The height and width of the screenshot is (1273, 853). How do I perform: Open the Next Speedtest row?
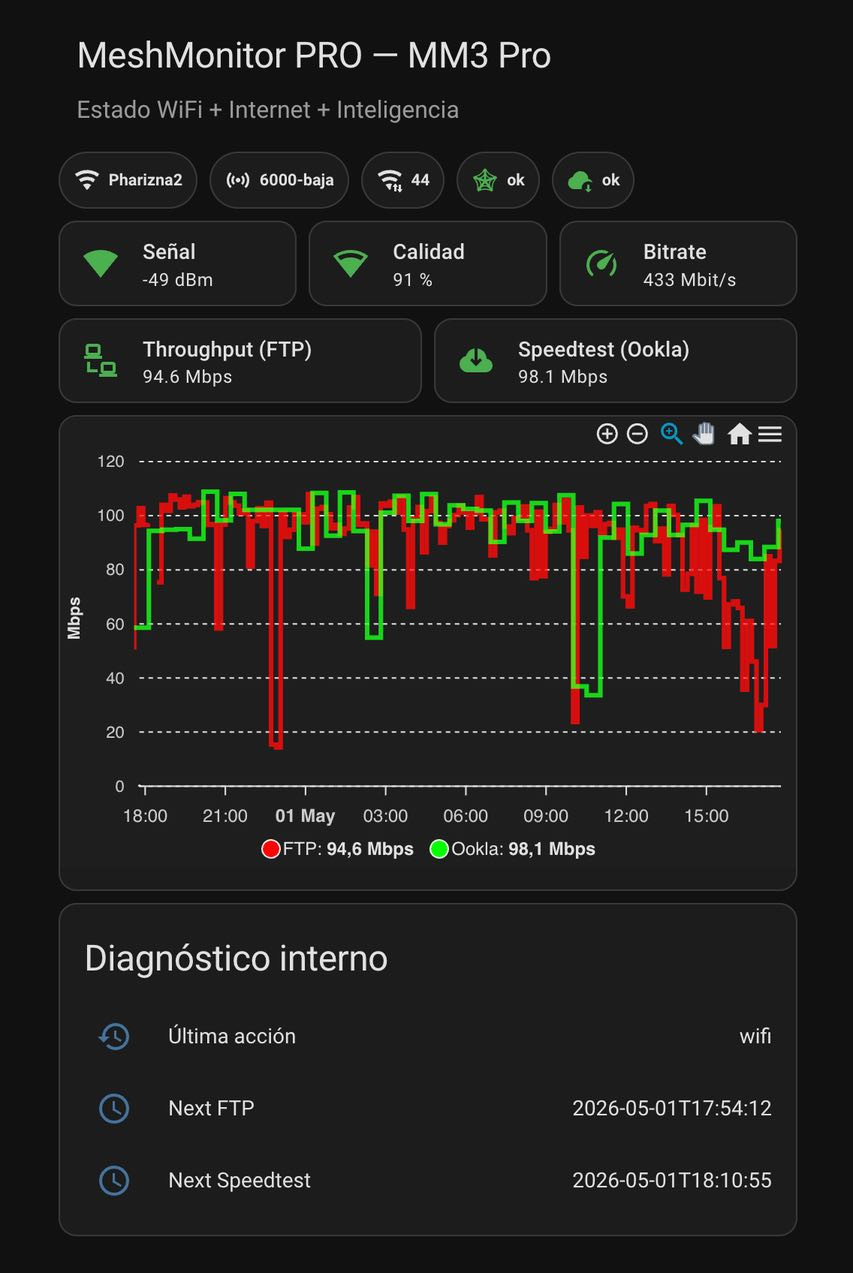tap(428, 1180)
